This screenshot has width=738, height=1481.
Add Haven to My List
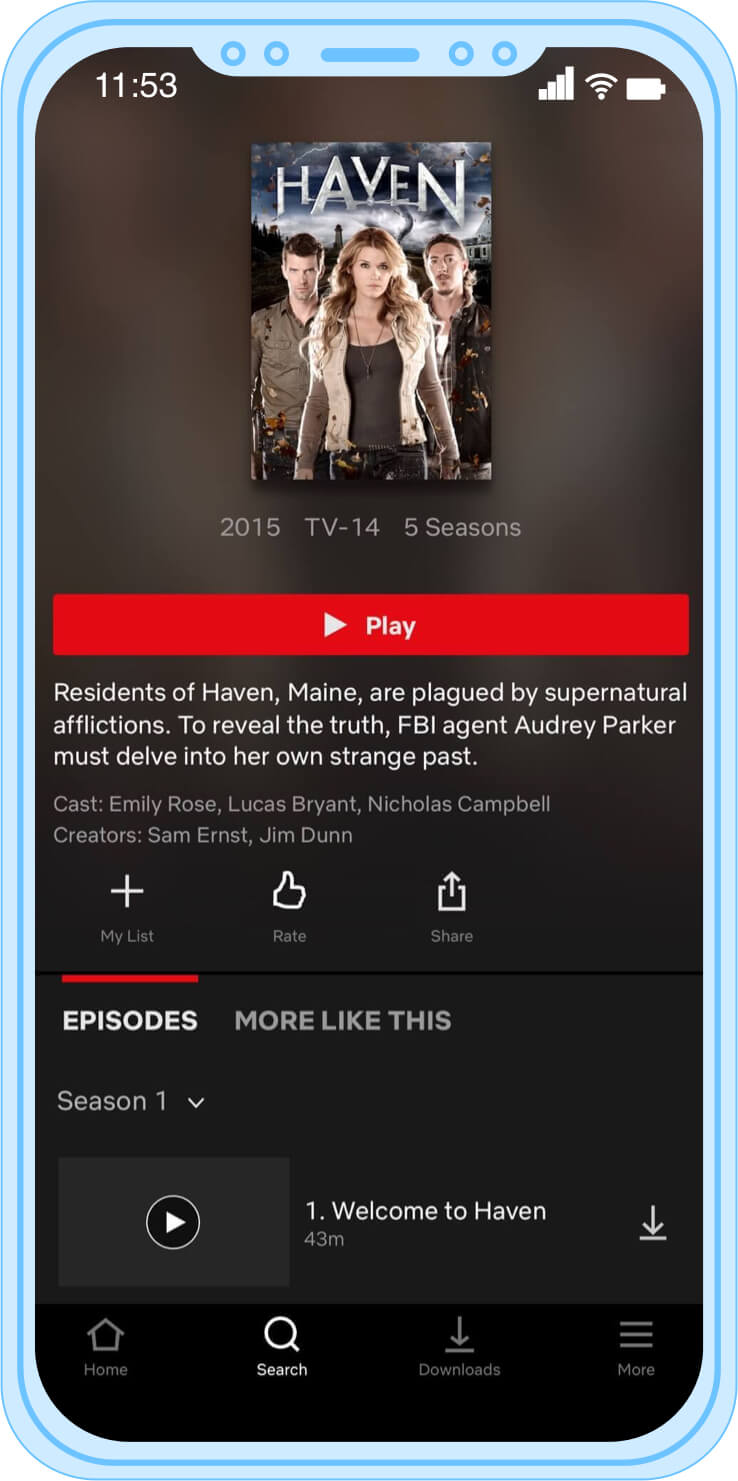(127, 906)
